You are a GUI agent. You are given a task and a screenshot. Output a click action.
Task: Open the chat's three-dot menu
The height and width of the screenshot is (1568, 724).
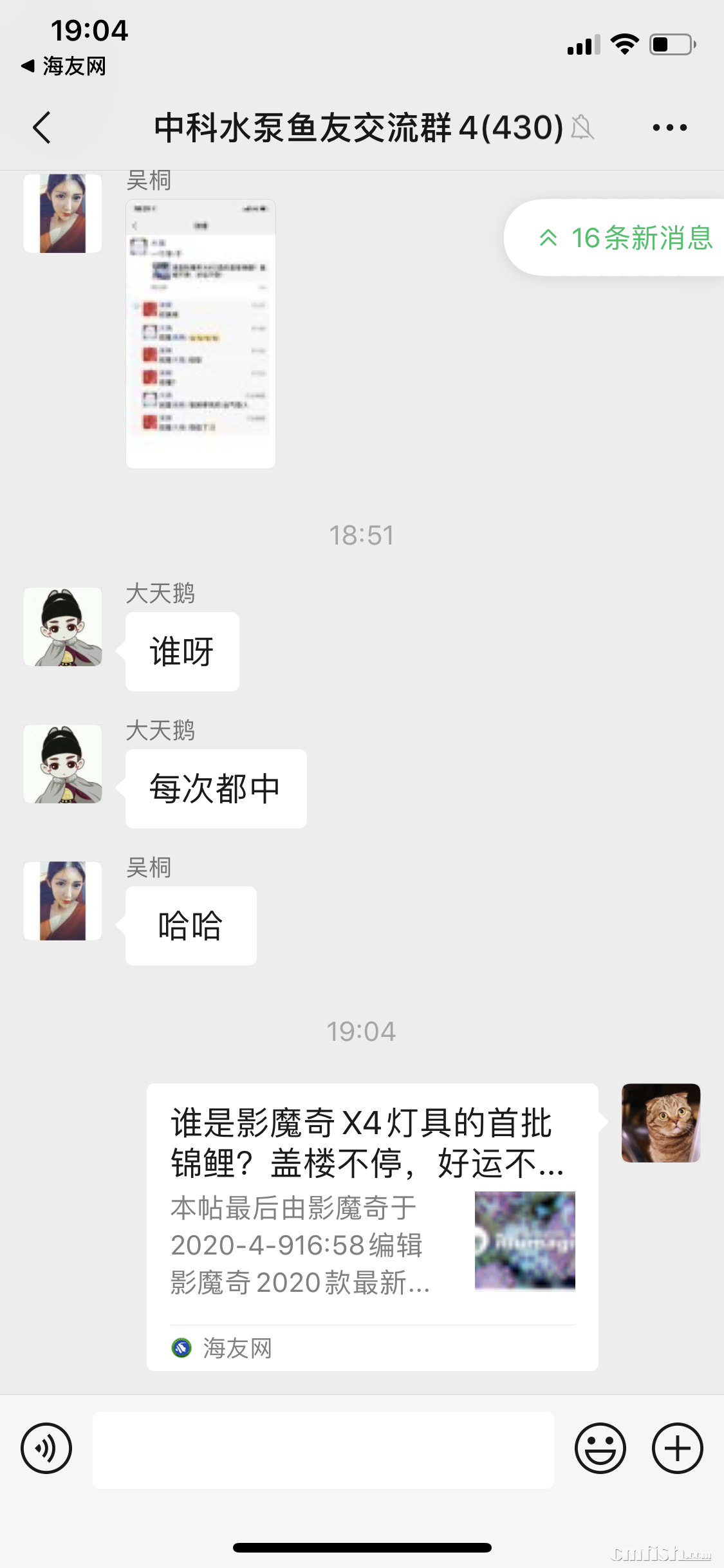669,127
